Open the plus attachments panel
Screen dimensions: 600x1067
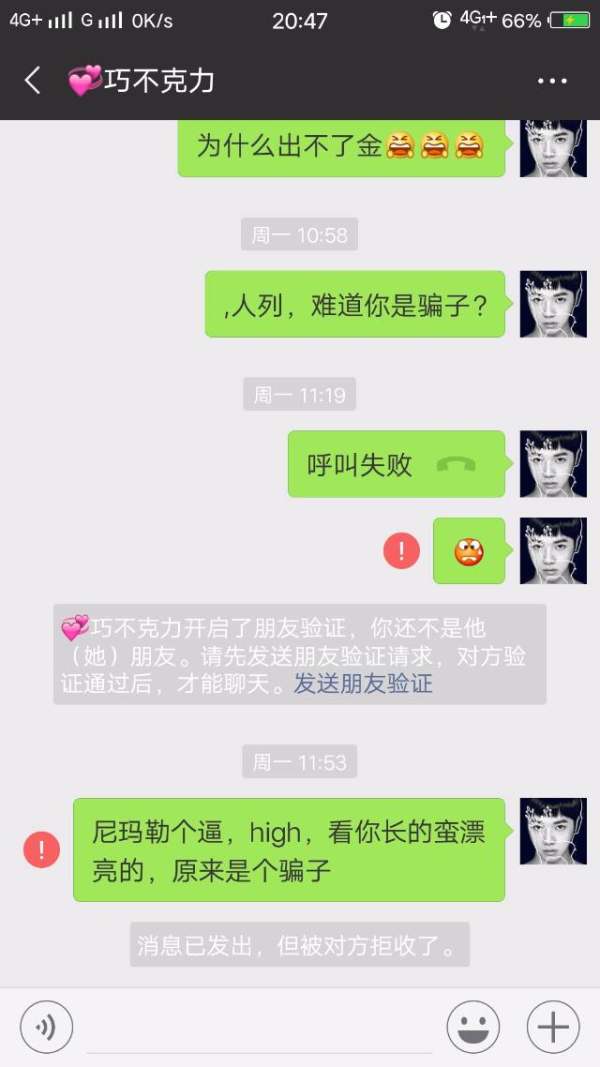click(553, 1026)
